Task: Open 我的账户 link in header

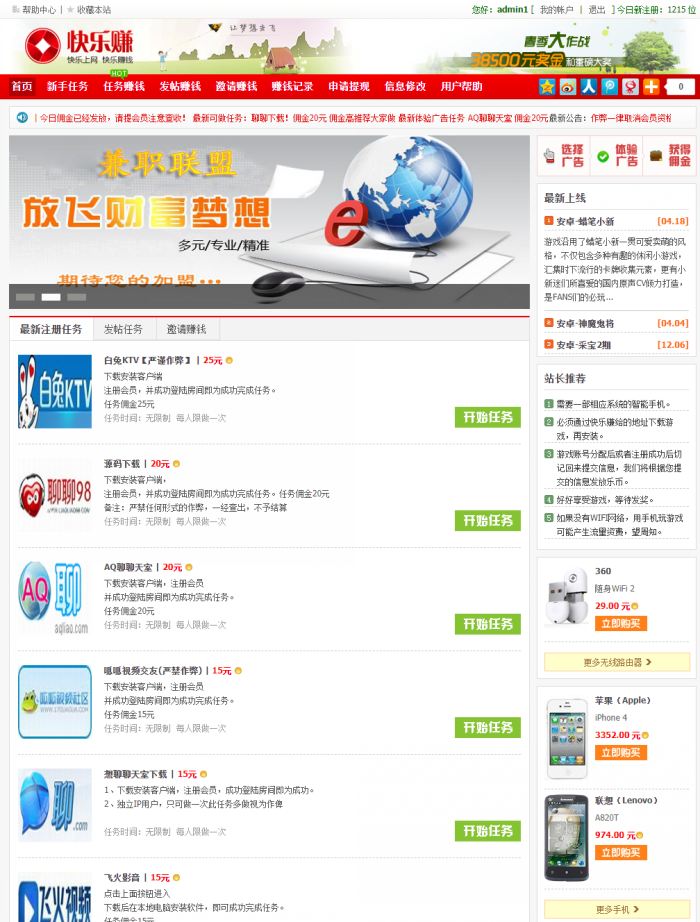Action: 557,10
